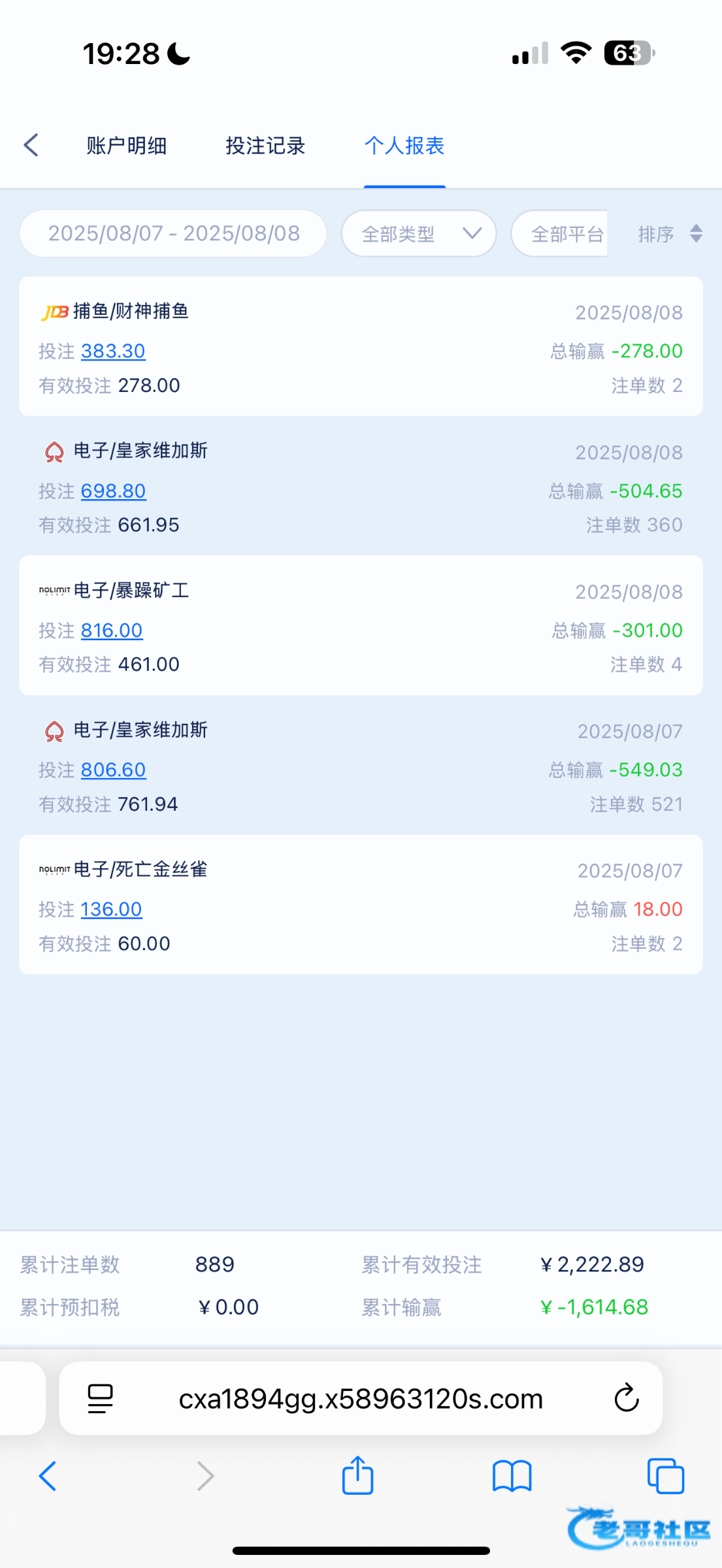This screenshot has height=1568, width=722.
Task: Switch to the 账户明细 tab
Action: (127, 145)
